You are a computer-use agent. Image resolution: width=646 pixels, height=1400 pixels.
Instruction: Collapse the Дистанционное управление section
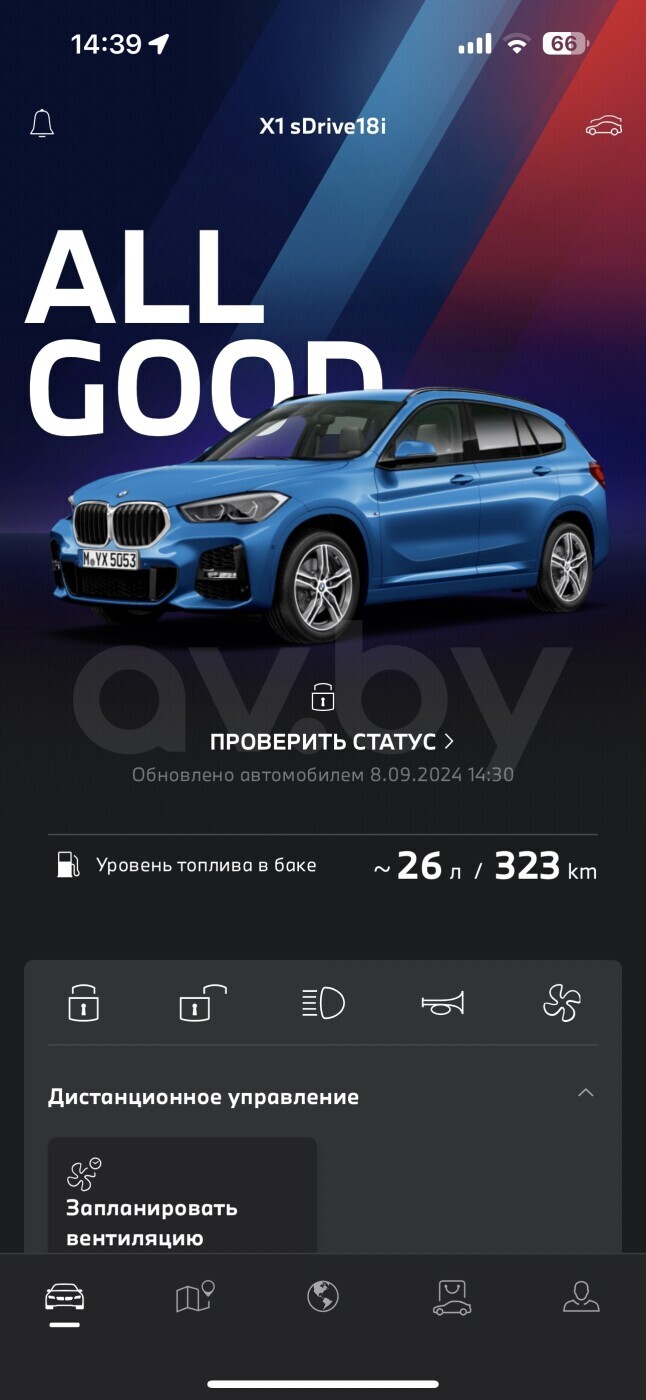(586, 1093)
